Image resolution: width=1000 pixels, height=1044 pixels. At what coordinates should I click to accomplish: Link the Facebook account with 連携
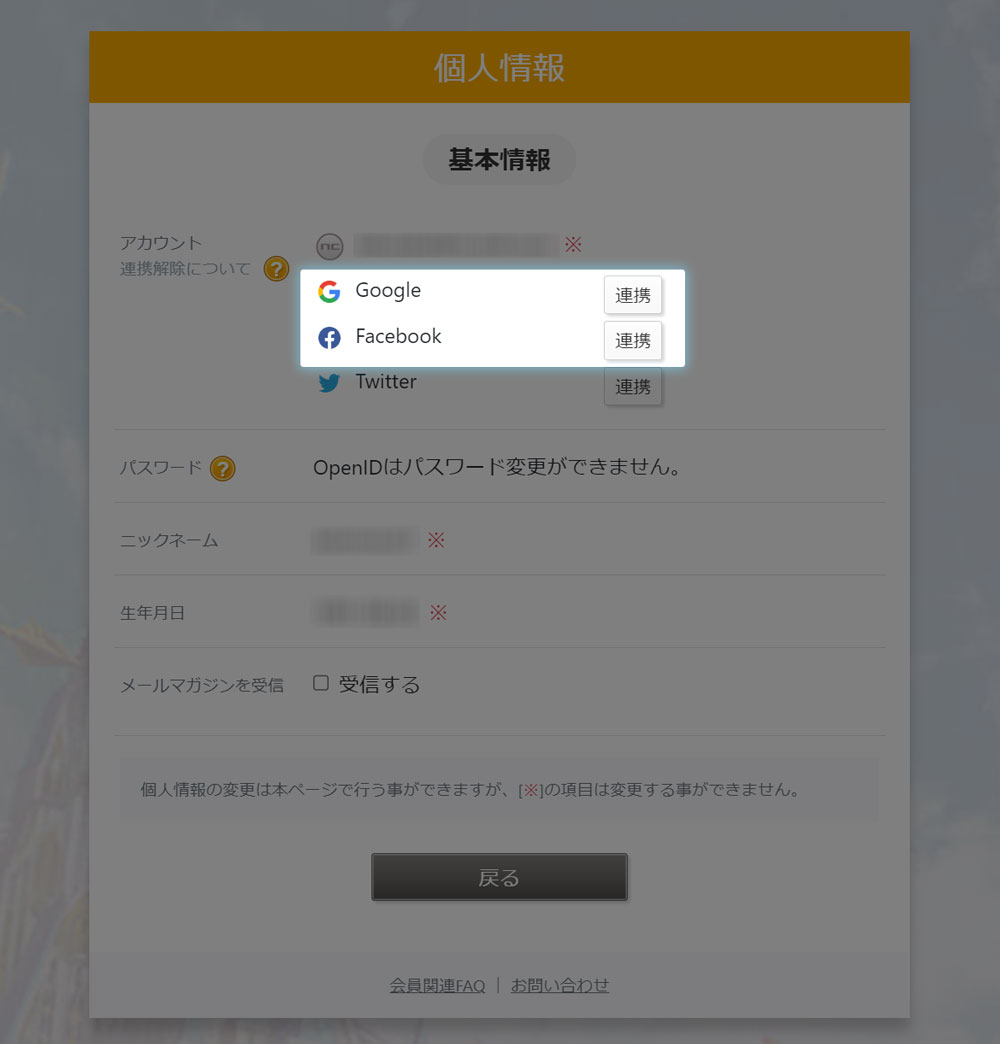[x=632, y=340]
